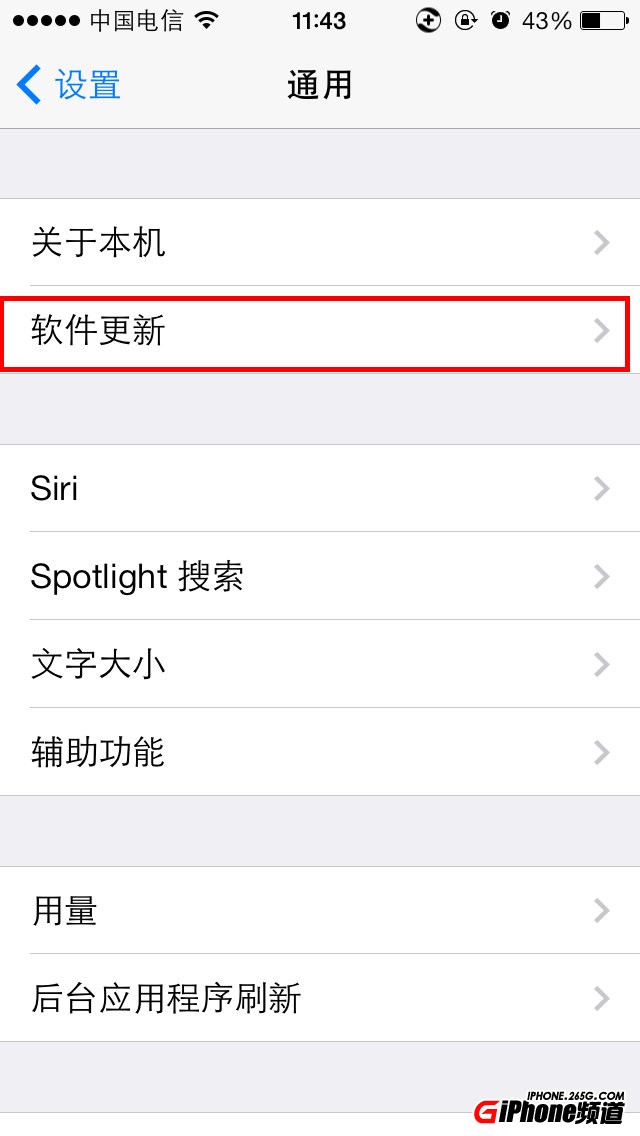Image resolution: width=640 pixels, height=1136 pixels.
Task: Open 文字大小
Action: click(320, 664)
